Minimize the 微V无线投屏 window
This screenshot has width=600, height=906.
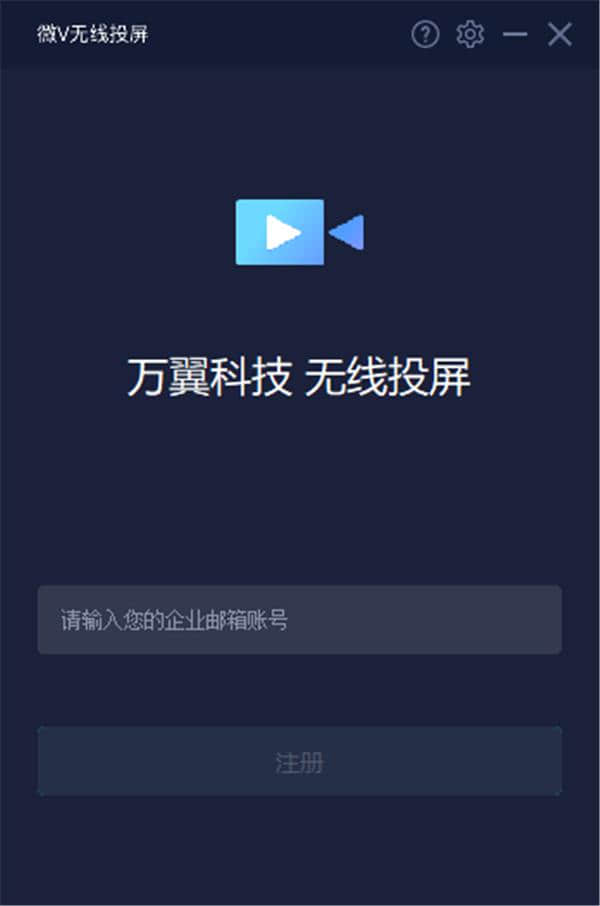(515, 35)
